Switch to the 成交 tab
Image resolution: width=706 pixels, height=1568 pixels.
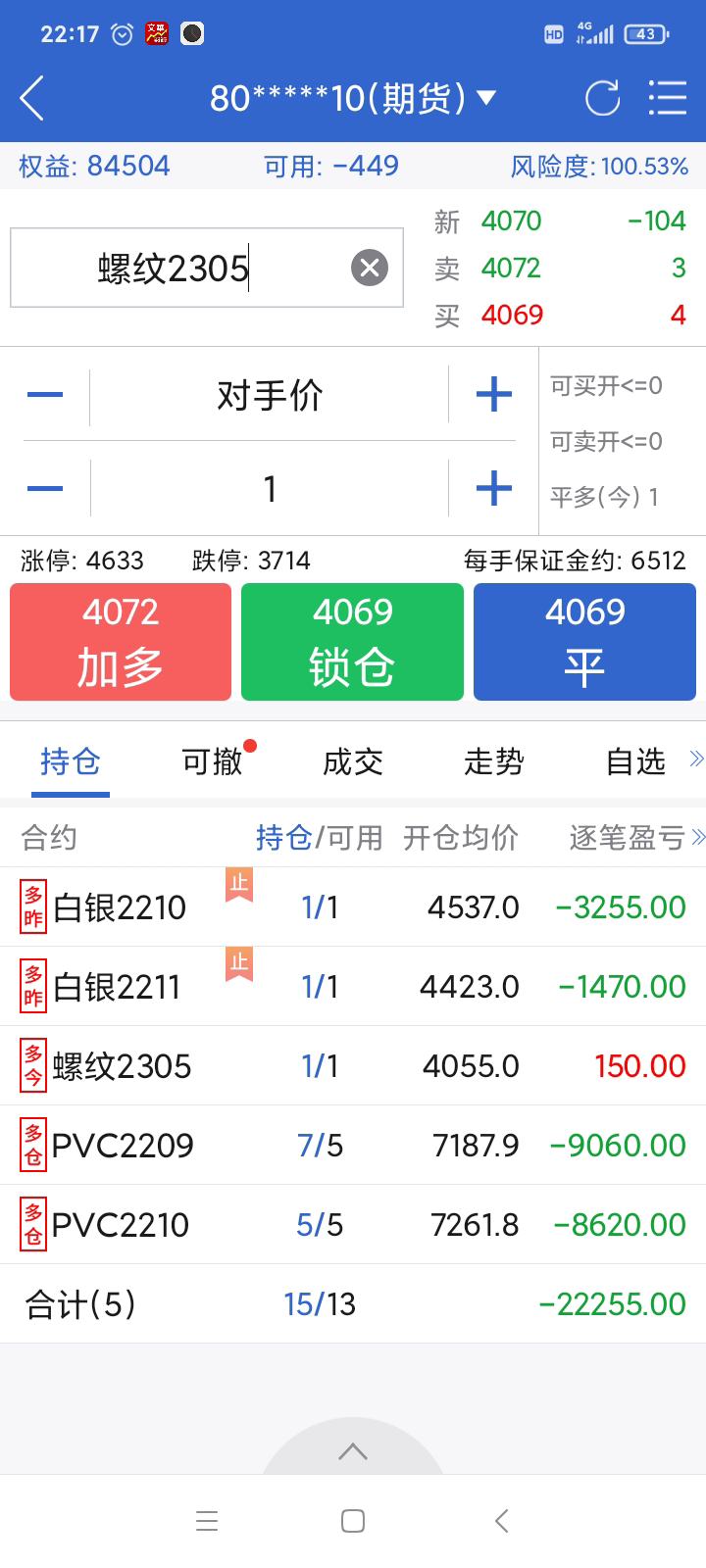[x=353, y=761]
